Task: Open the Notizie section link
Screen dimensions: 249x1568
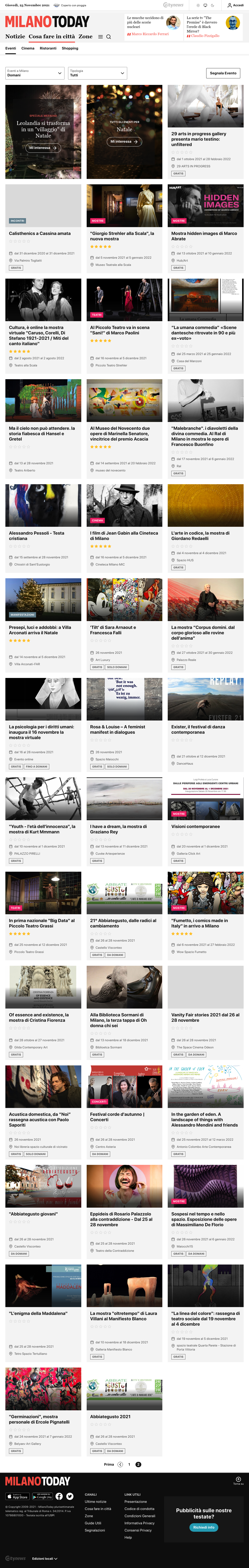Action: pyautogui.click(x=15, y=37)
